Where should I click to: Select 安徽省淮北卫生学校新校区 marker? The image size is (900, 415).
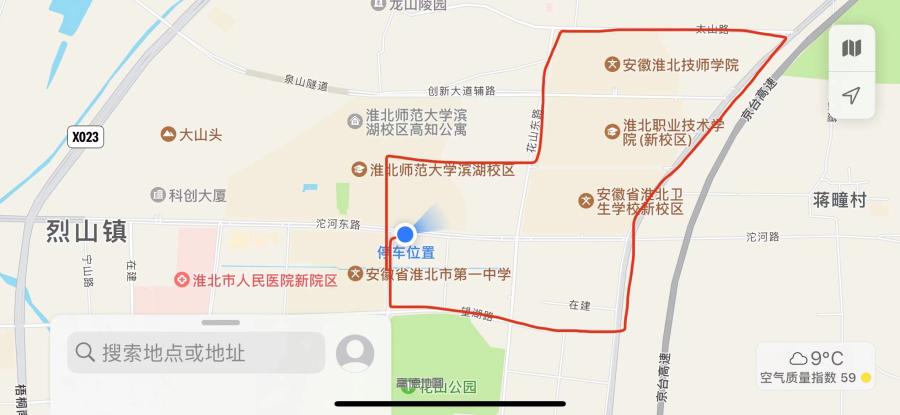click(585, 200)
